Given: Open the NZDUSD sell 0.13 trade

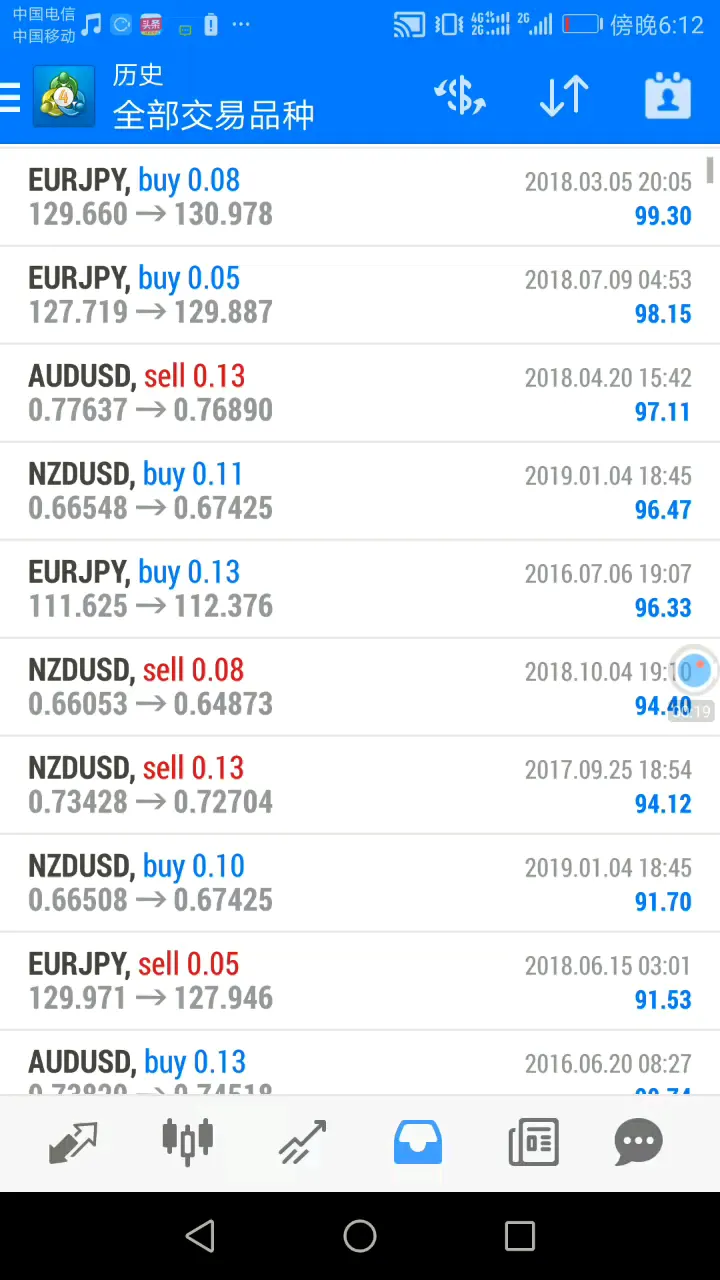Looking at the screenshot, I should pos(360,785).
